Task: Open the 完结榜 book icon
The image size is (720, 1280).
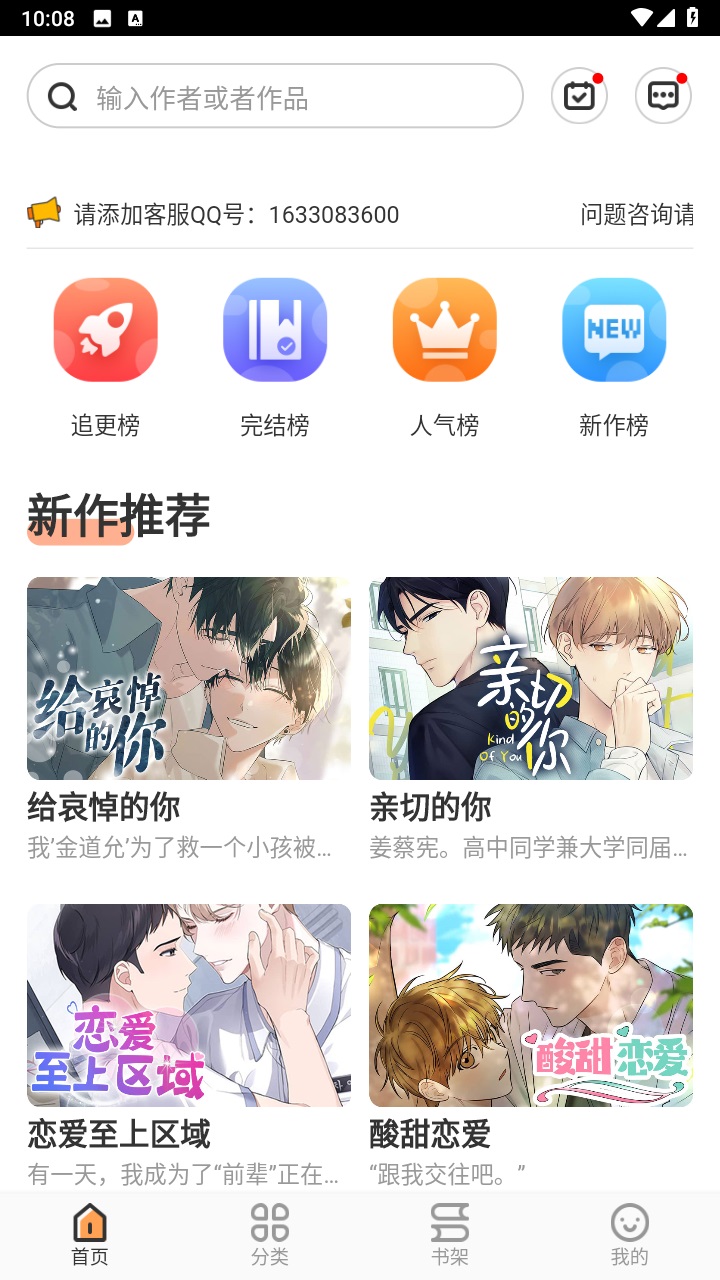Action: pos(275,330)
